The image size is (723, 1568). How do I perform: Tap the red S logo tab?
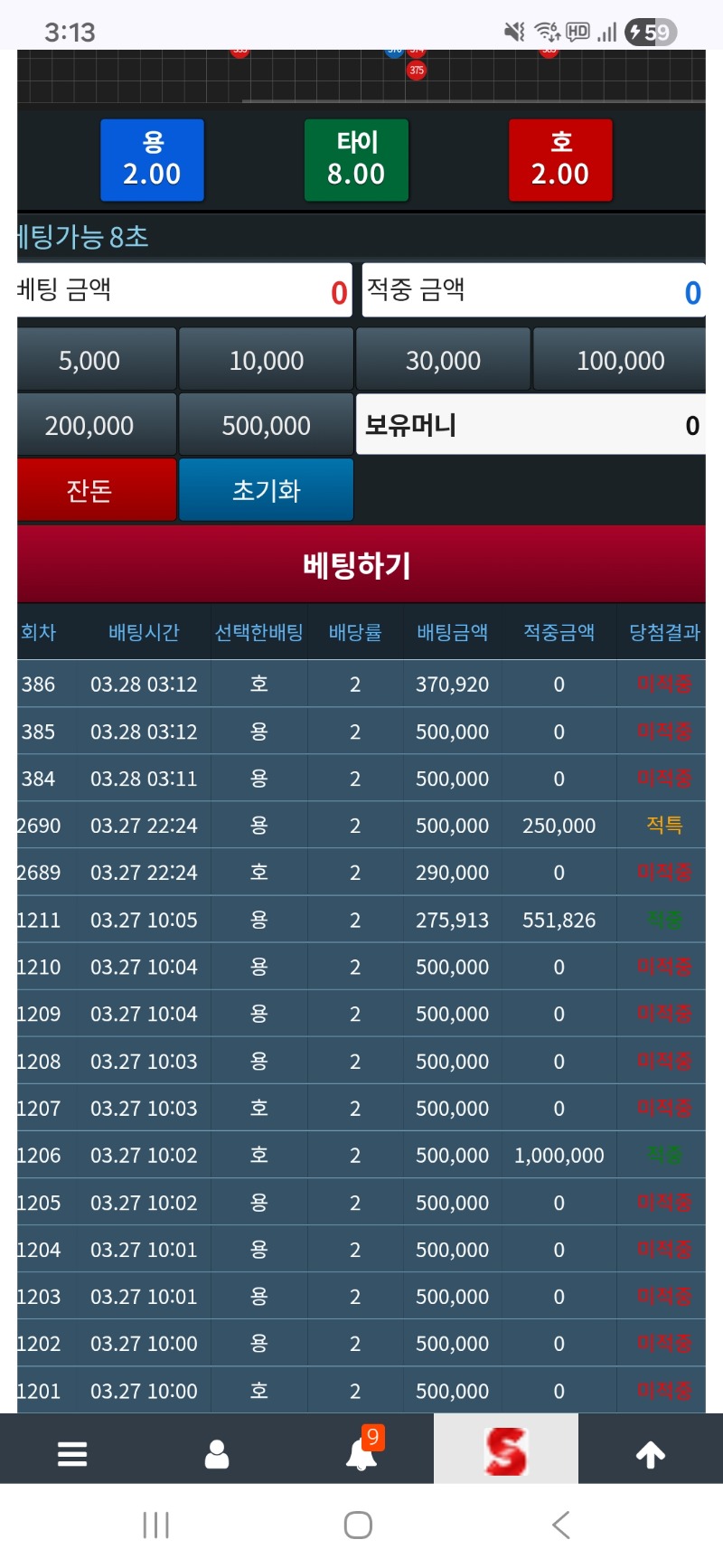click(505, 1452)
